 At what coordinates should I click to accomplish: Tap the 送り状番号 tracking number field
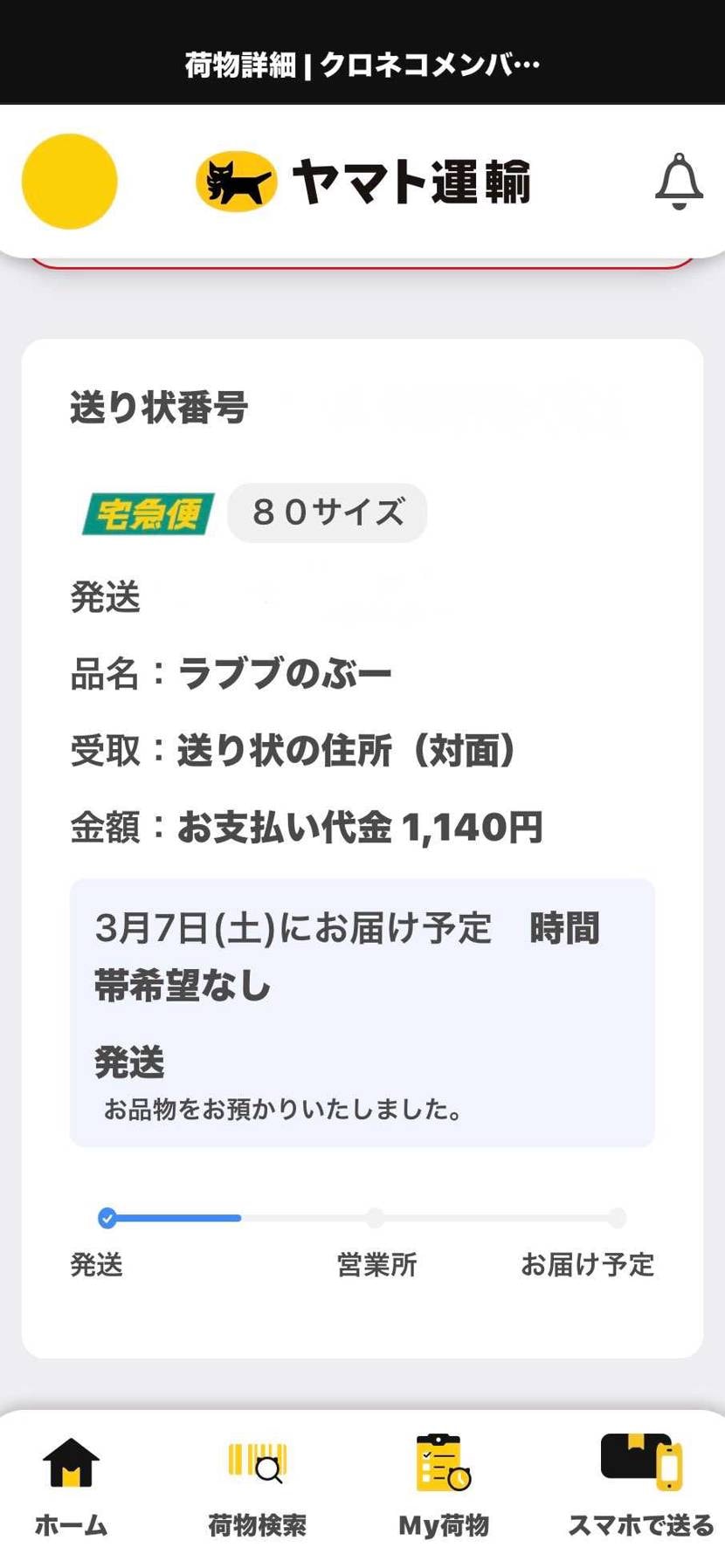159,404
